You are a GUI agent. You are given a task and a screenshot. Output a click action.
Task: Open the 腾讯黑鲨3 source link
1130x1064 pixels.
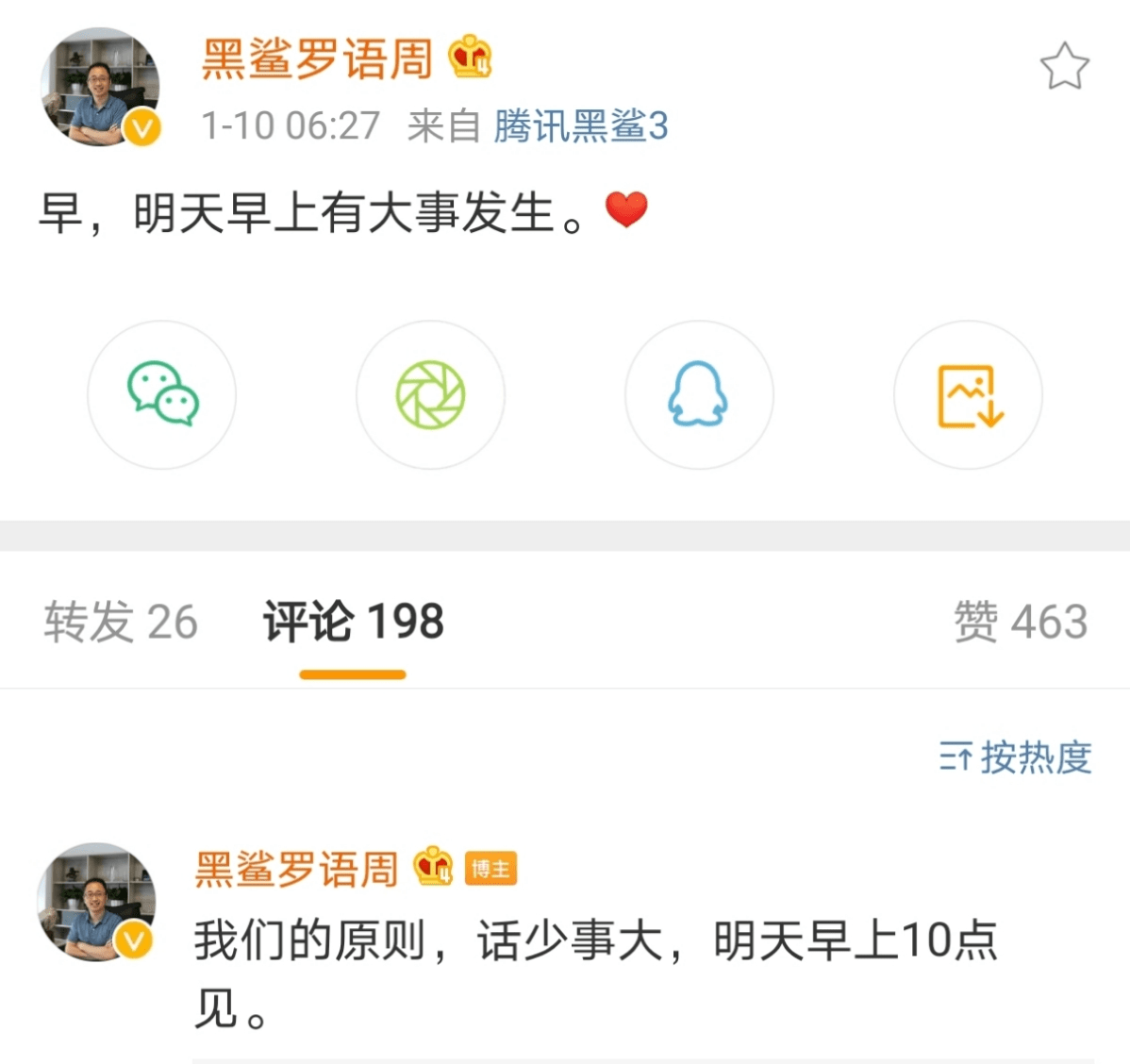(x=580, y=125)
